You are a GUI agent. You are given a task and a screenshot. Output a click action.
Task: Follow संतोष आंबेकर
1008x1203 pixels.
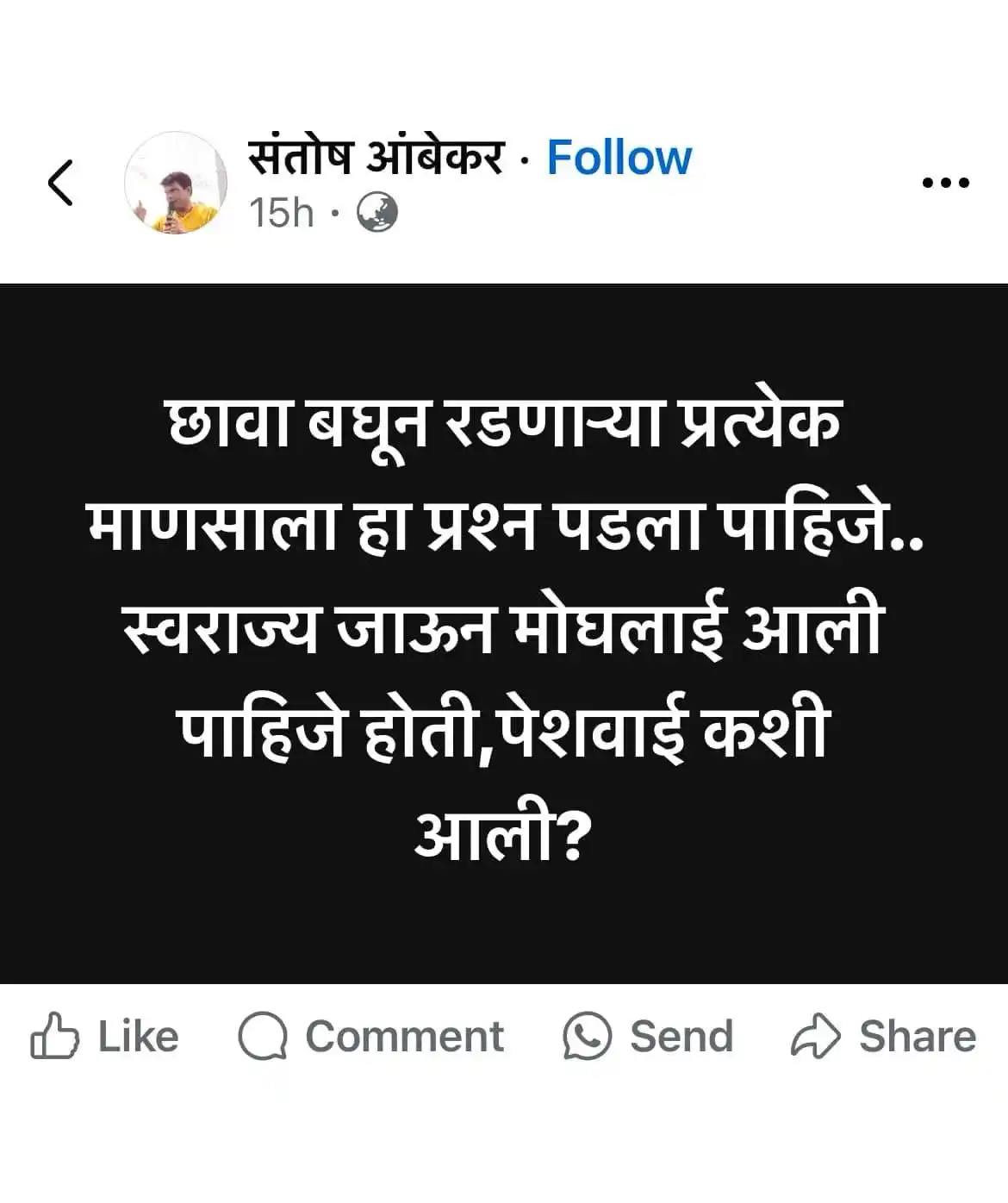click(619, 158)
